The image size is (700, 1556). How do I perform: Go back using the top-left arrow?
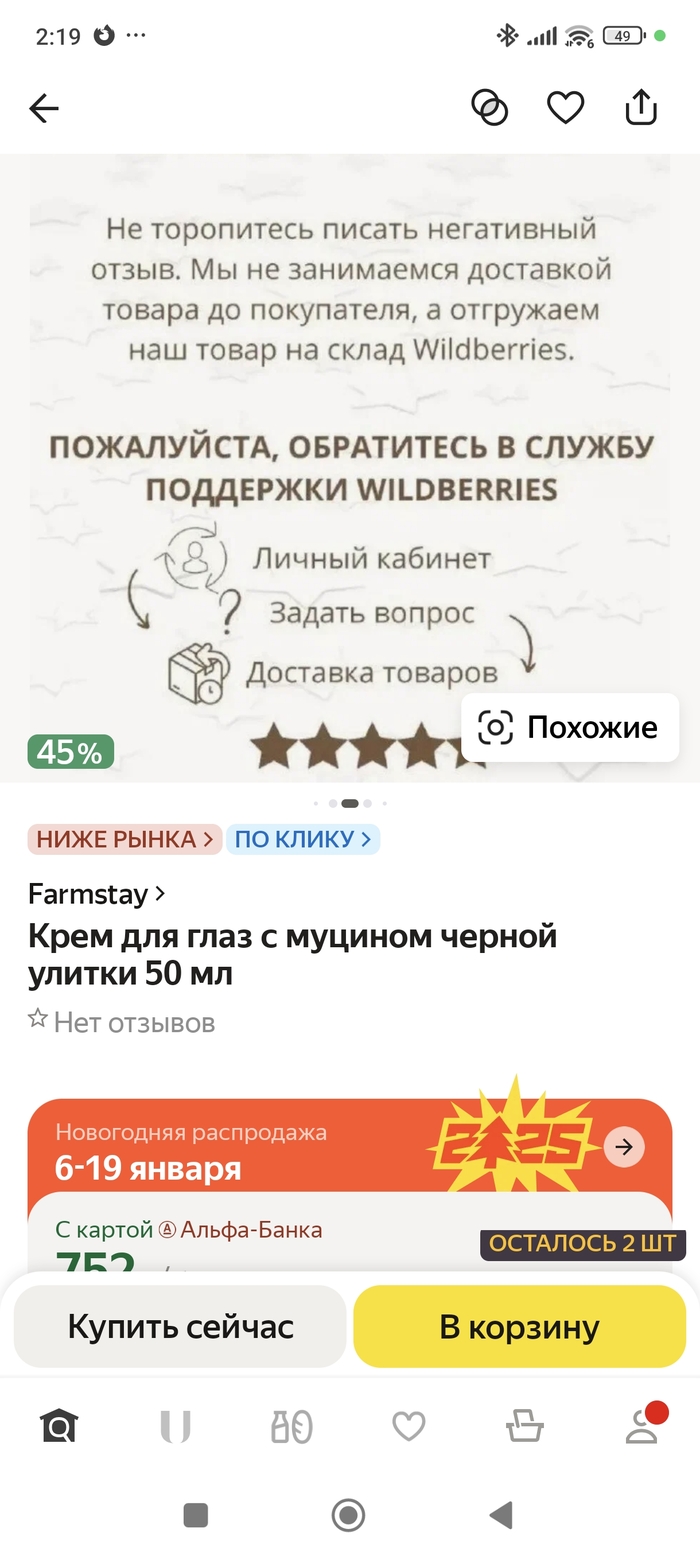[44, 108]
